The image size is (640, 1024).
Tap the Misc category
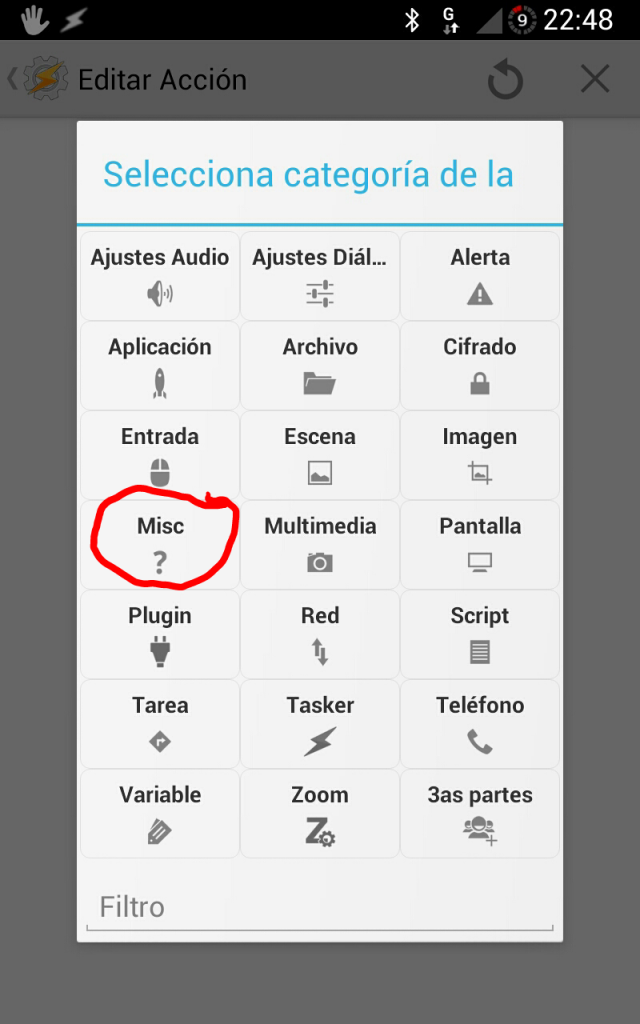tap(160, 544)
